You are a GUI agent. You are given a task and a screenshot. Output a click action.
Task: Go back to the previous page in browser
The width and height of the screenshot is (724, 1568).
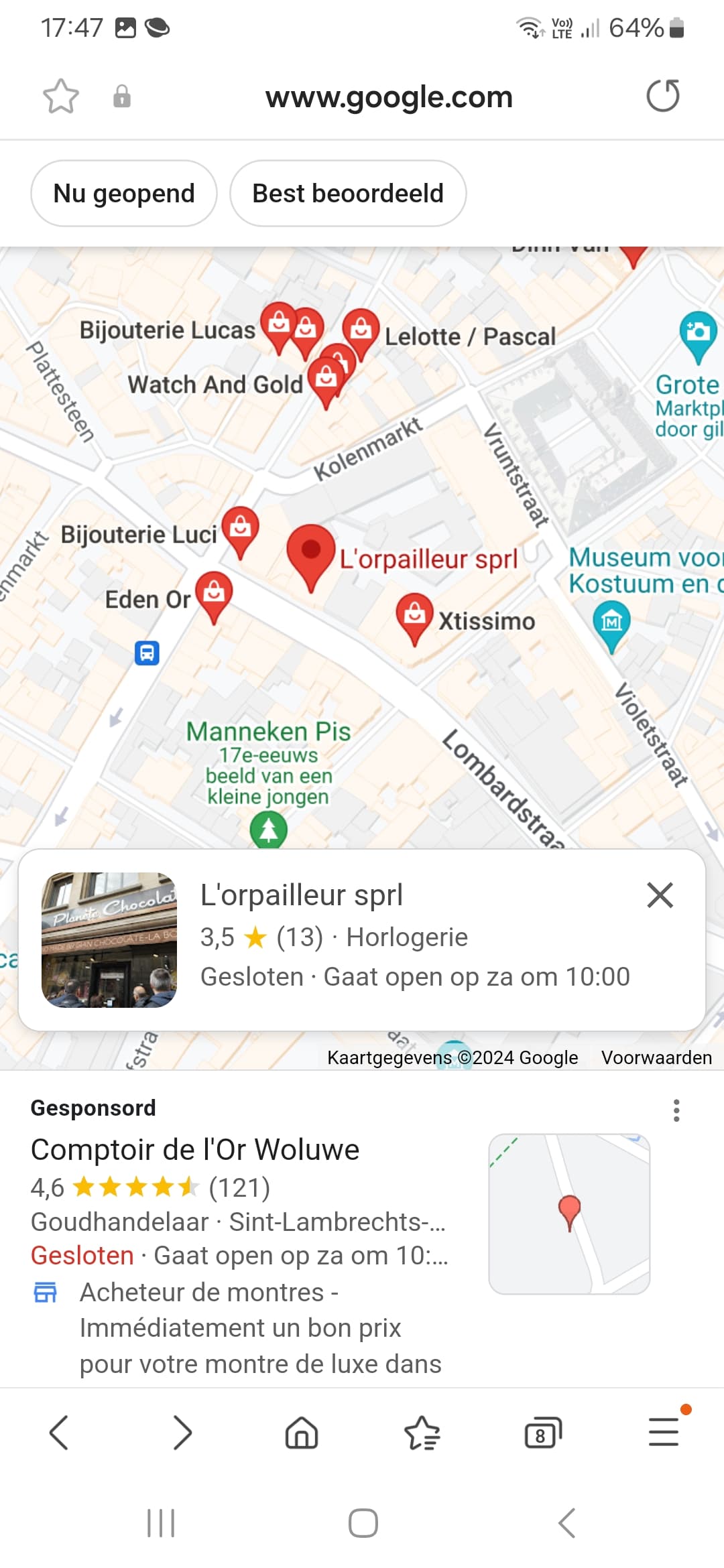59,1433
